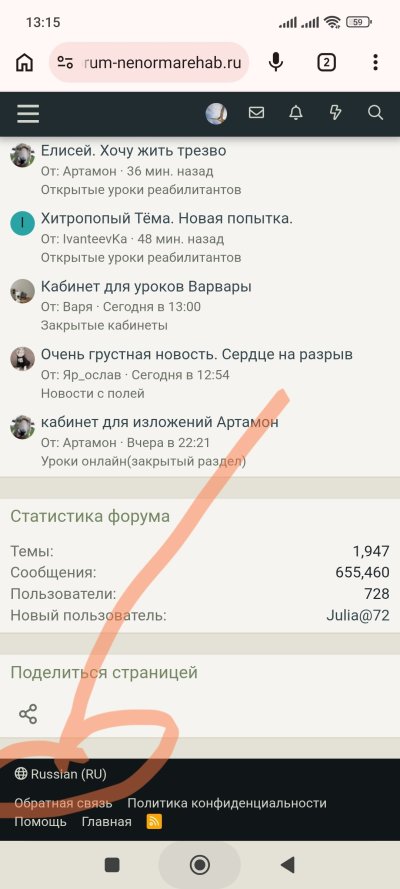
Task: Open the private messages envelope
Action: pyautogui.click(x=257, y=113)
